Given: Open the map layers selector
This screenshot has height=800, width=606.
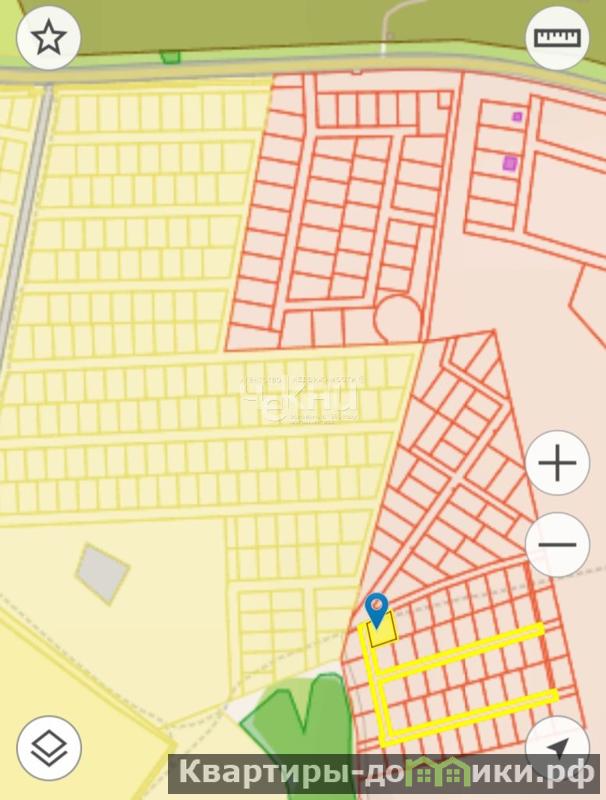Looking at the screenshot, I should pos(49,747).
